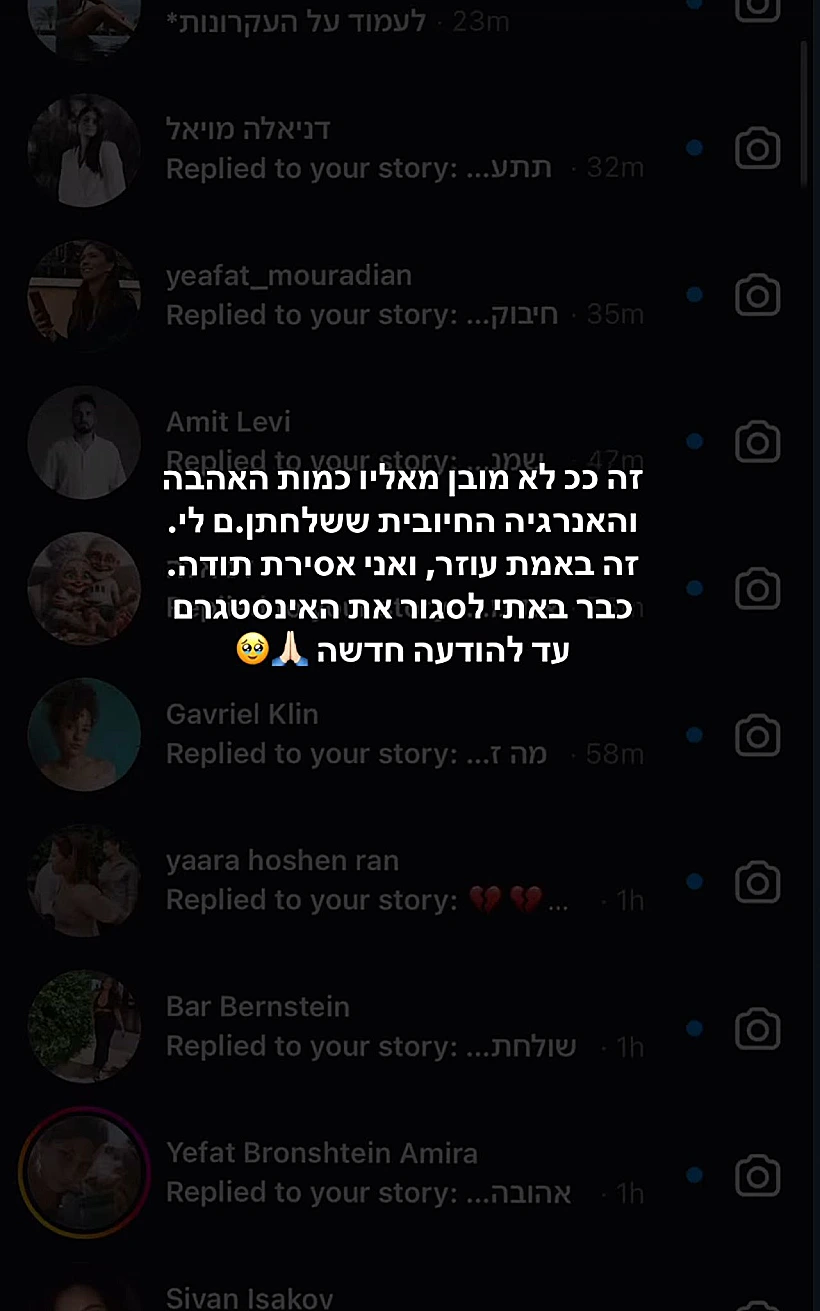Screen dimensions: 820x1311
Task: Tap Yefat Bronshtein Amira's story ring avatar
Action: [84, 1173]
